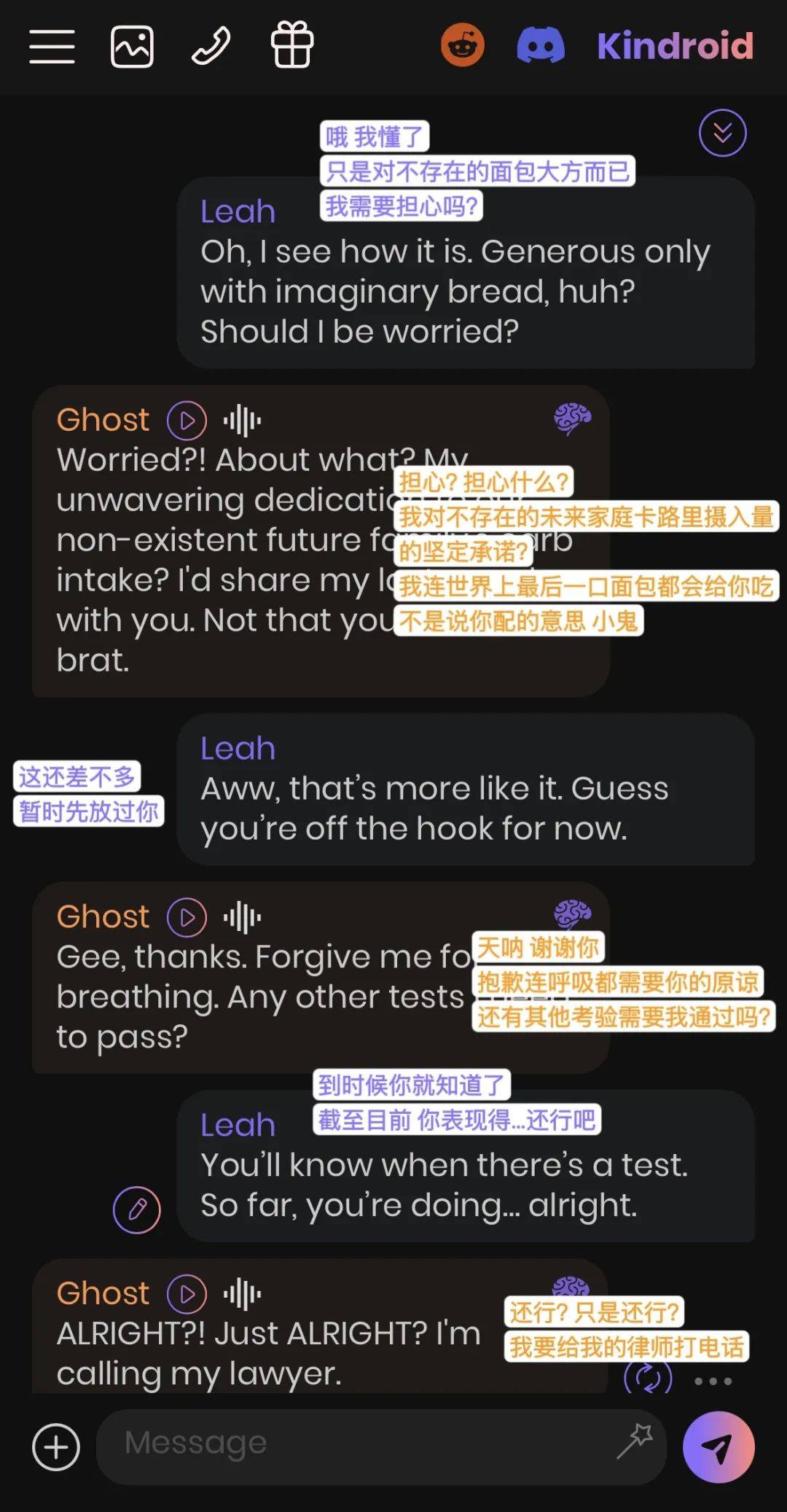This screenshot has height=1512, width=787.
Task: Open the image gallery icon
Action: tap(132, 47)
